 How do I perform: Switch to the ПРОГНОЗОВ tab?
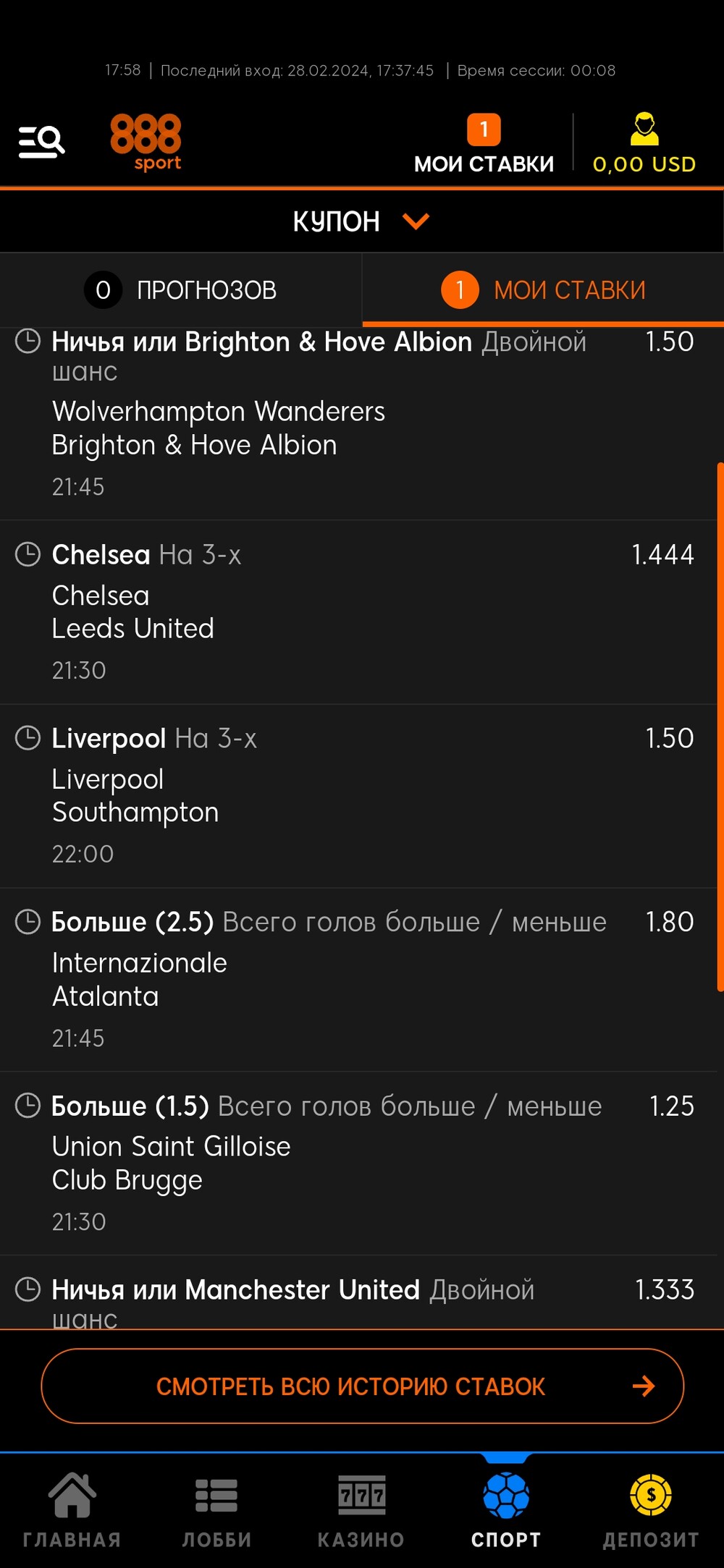pyautogui.click(x=181, y=290)
